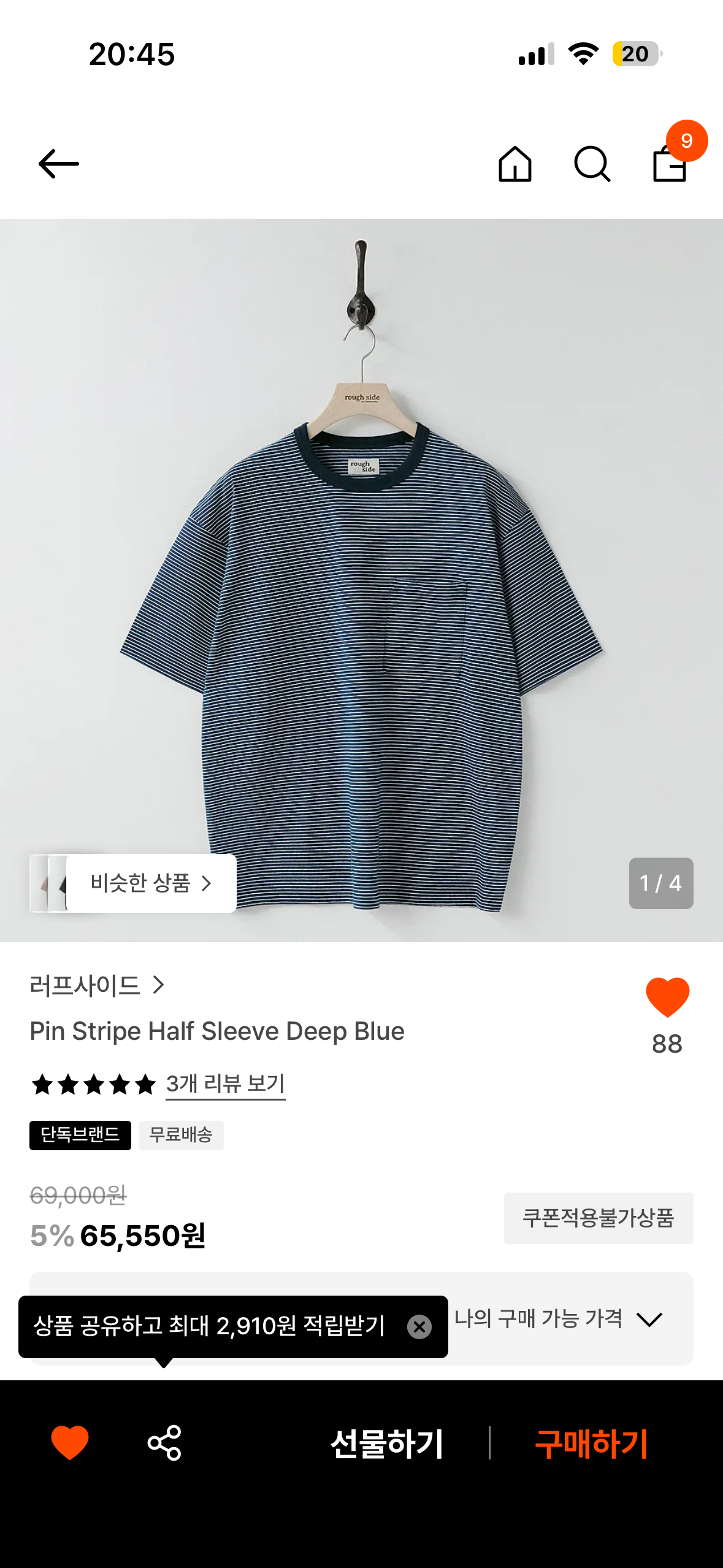
Task: Open the home icon in the header
Action: click(515, 164)
